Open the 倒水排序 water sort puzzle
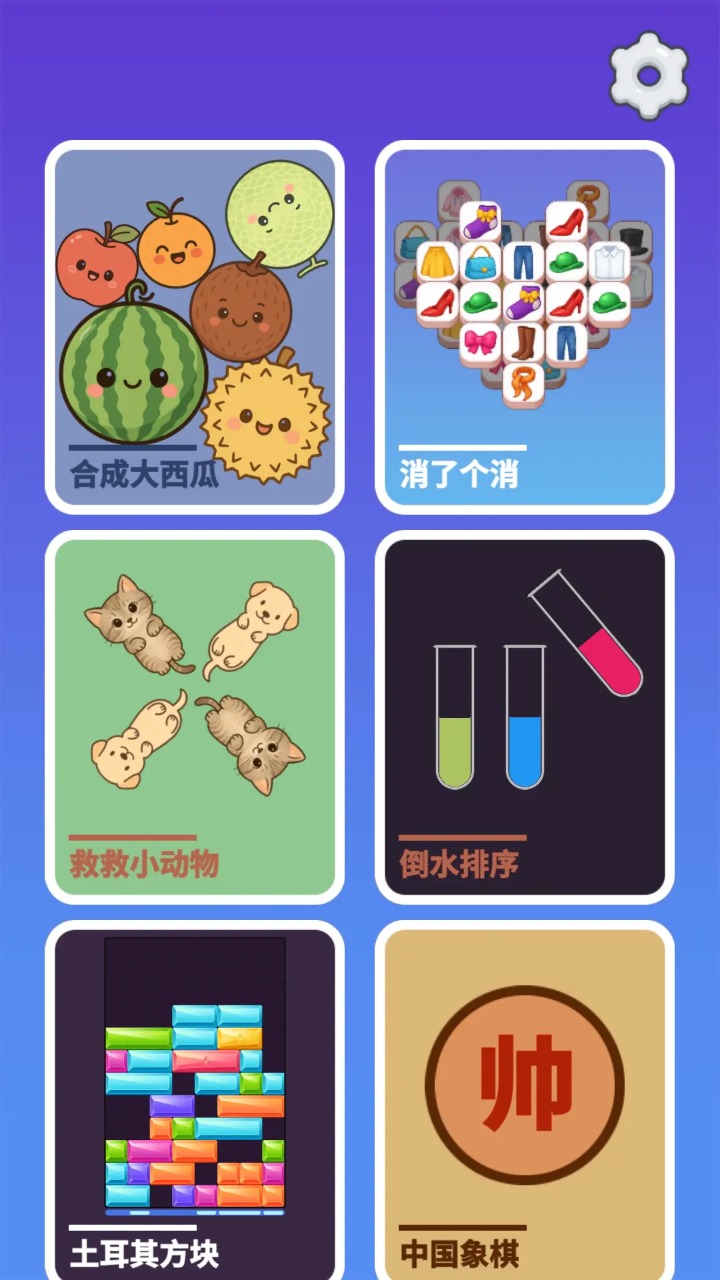Screen dimensions: 720x1280 (524, 712)
